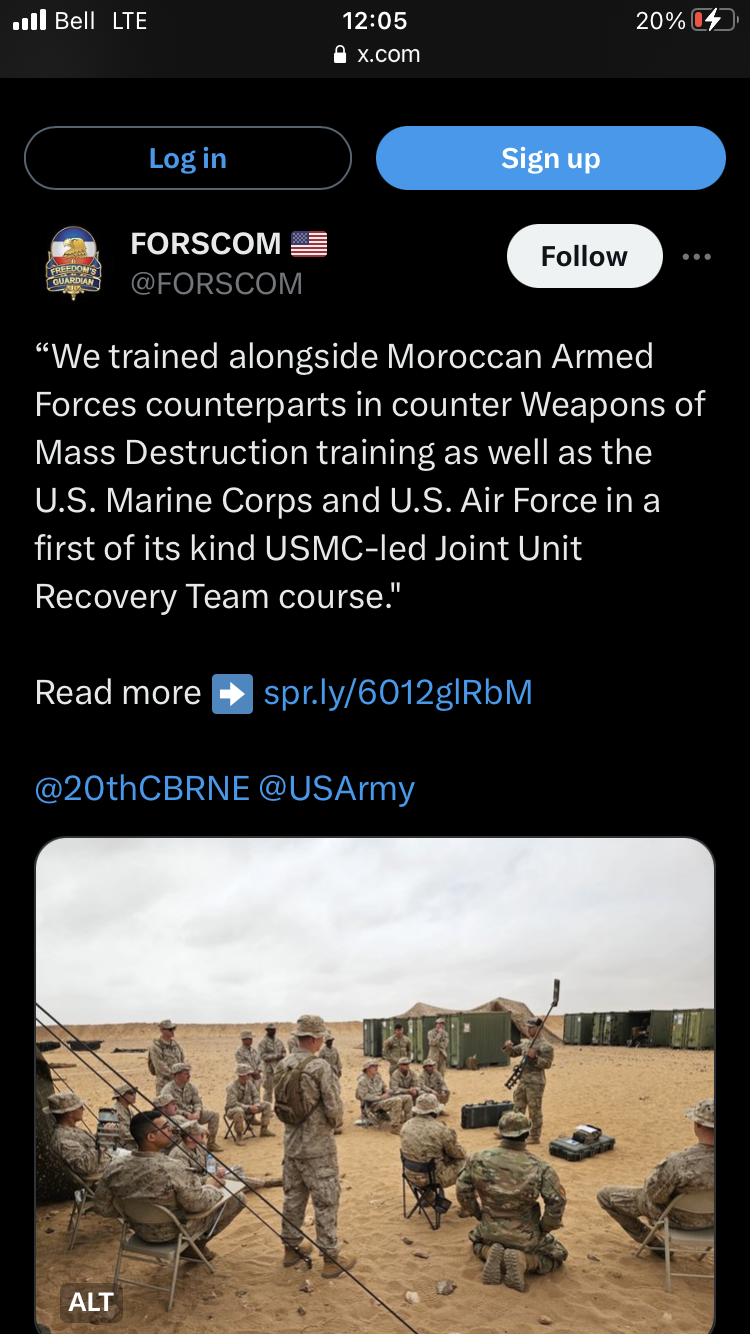Open the @USArmy mention
Image resolution: width=750 pixels, height=1334 pixels.
tap(337, 788)
